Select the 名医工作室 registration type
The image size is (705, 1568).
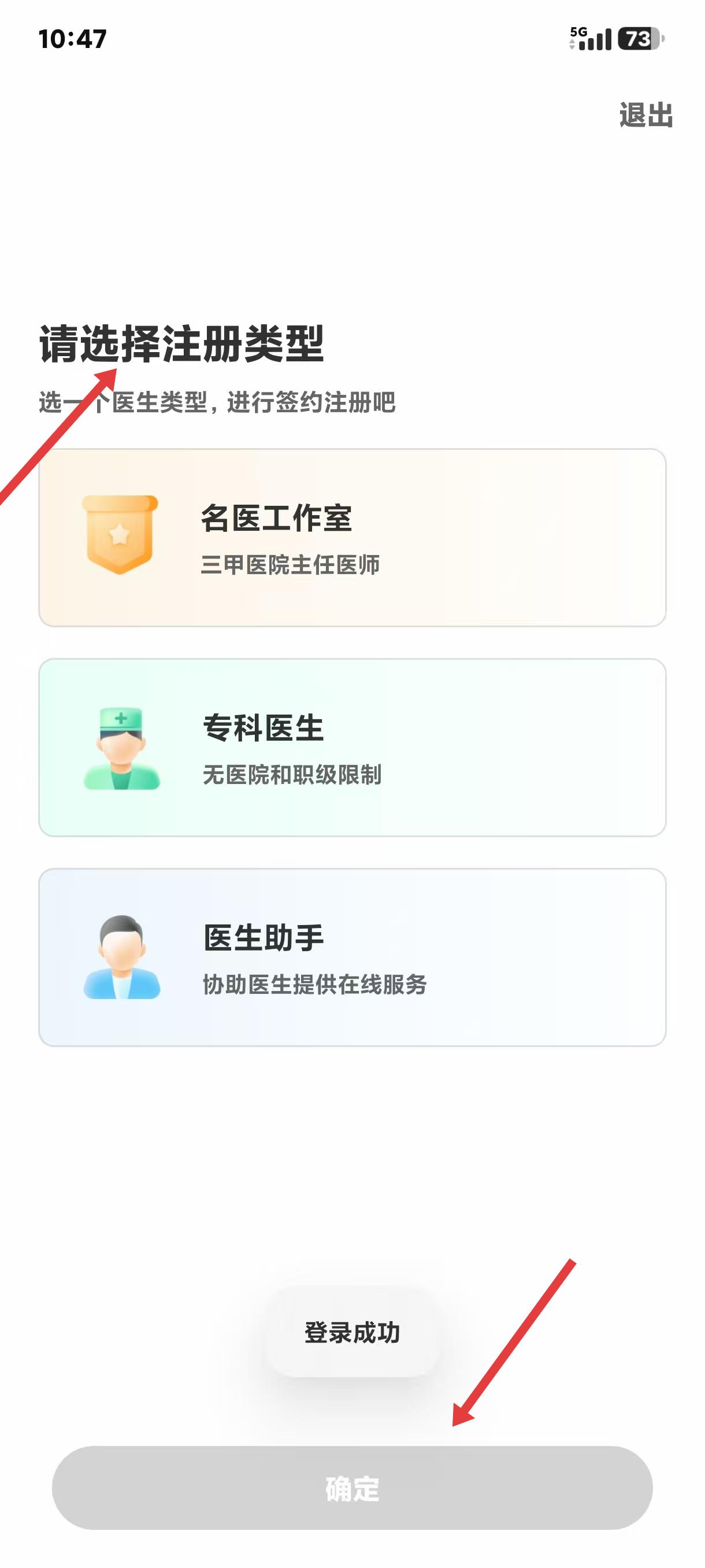[x=352, y=538]
